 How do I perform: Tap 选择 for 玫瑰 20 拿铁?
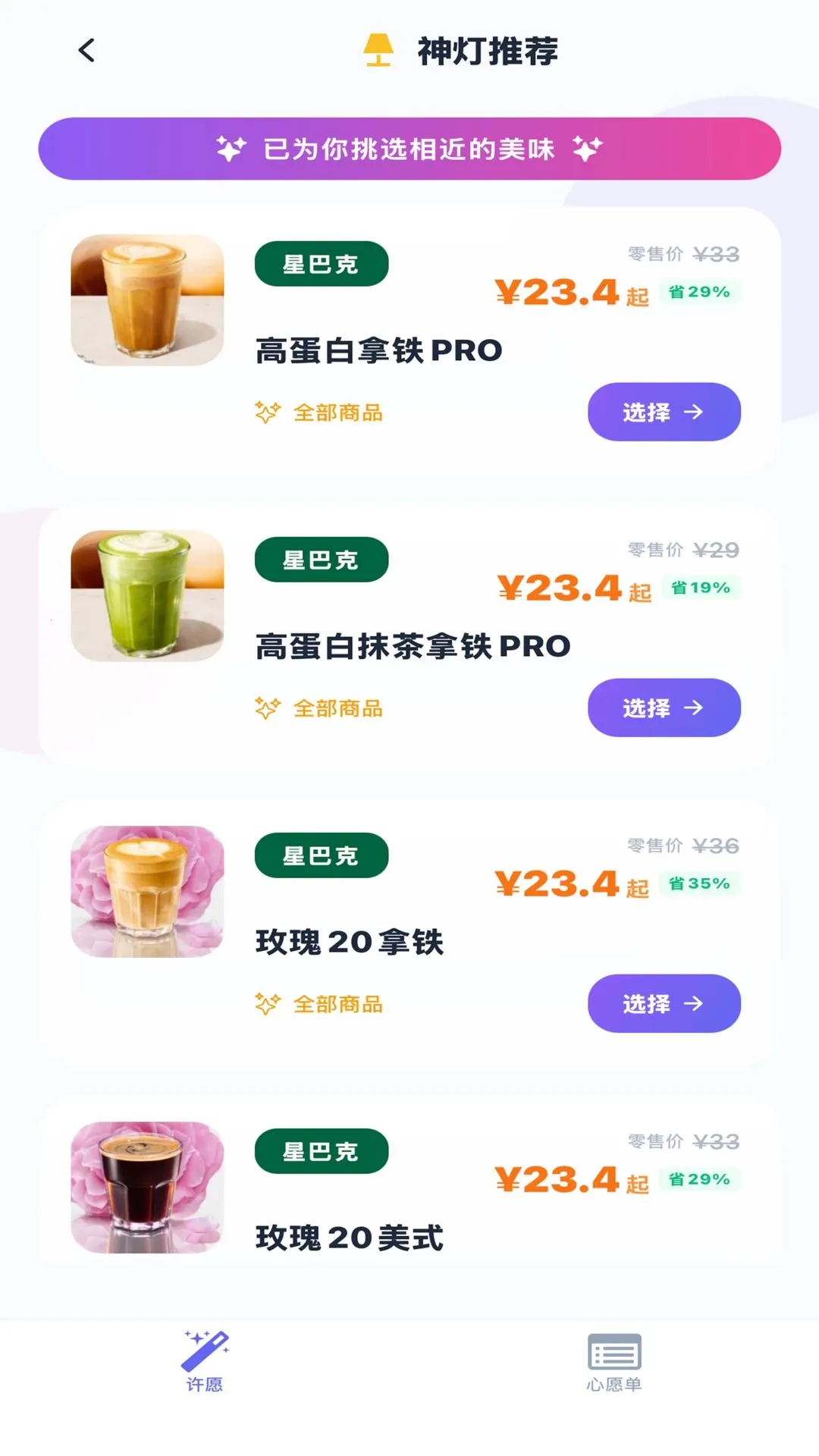(664, 1003)
